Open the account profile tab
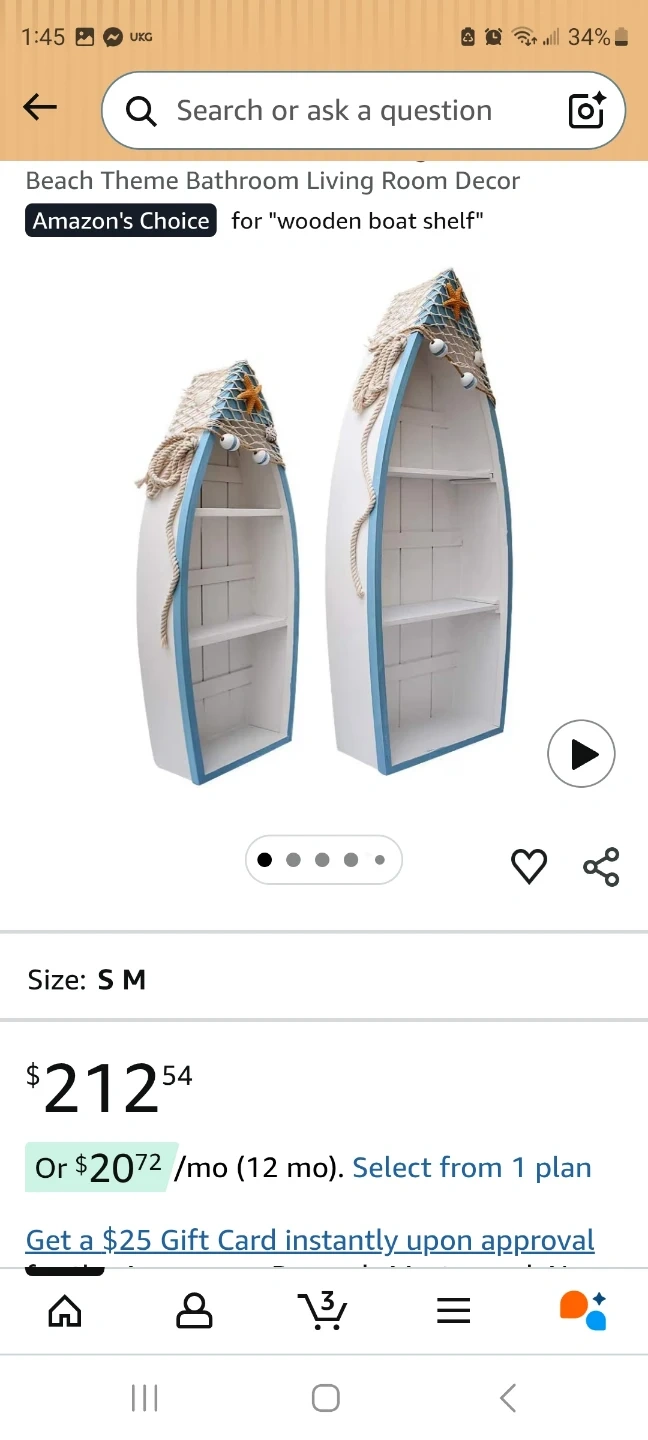This screenshot has width=648, height=1440. tap(194, 1310)
